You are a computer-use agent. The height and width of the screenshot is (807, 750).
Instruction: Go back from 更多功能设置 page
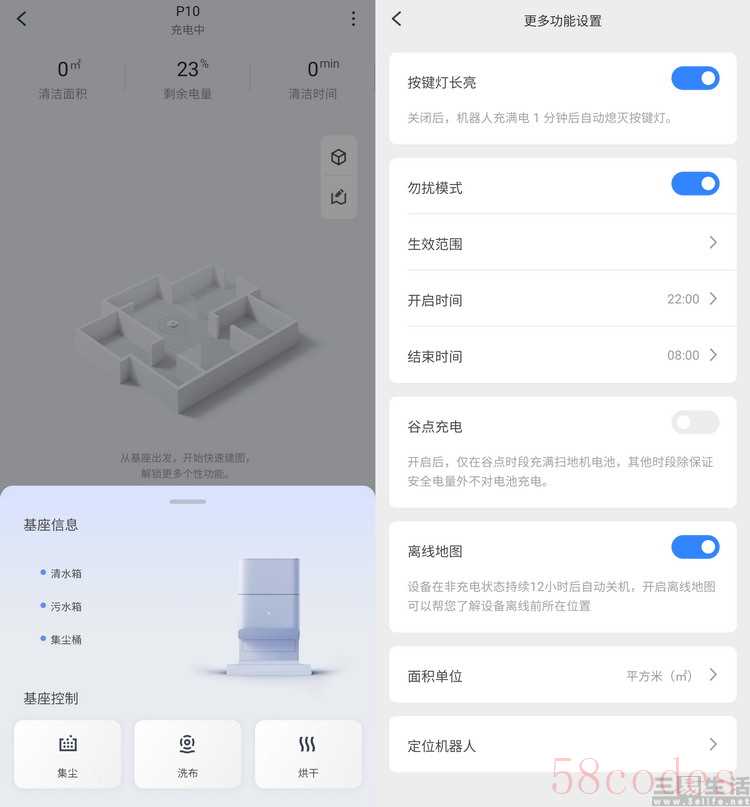[397, 19]
